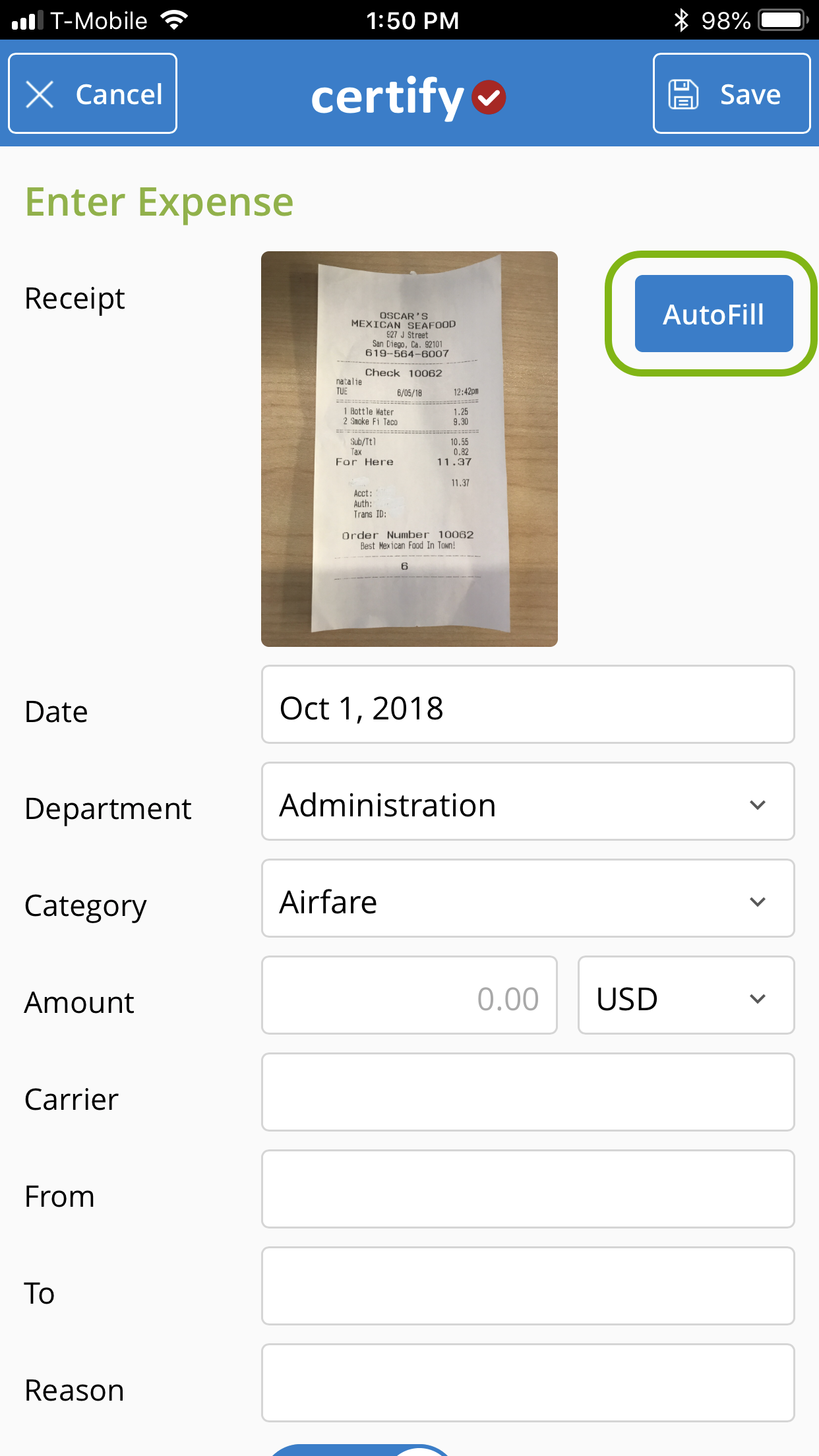
Task: Click the red checkmark in the Certify logo
Action: (x=489, y=97)
